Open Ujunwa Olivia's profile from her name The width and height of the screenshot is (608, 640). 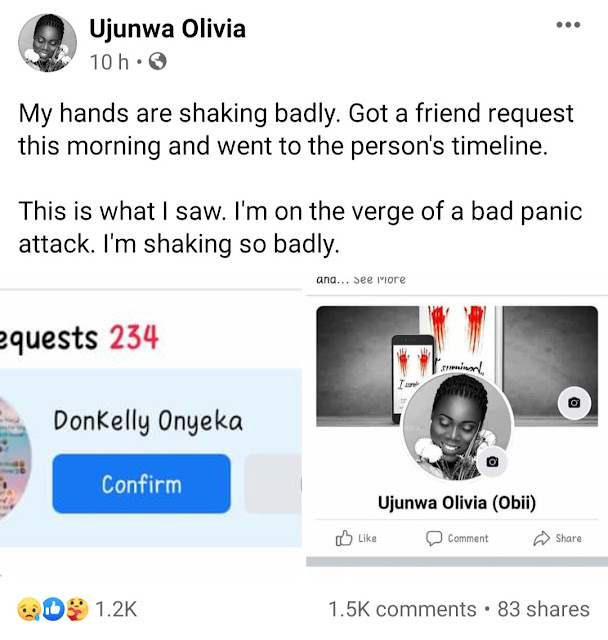[x=167, y=28]
